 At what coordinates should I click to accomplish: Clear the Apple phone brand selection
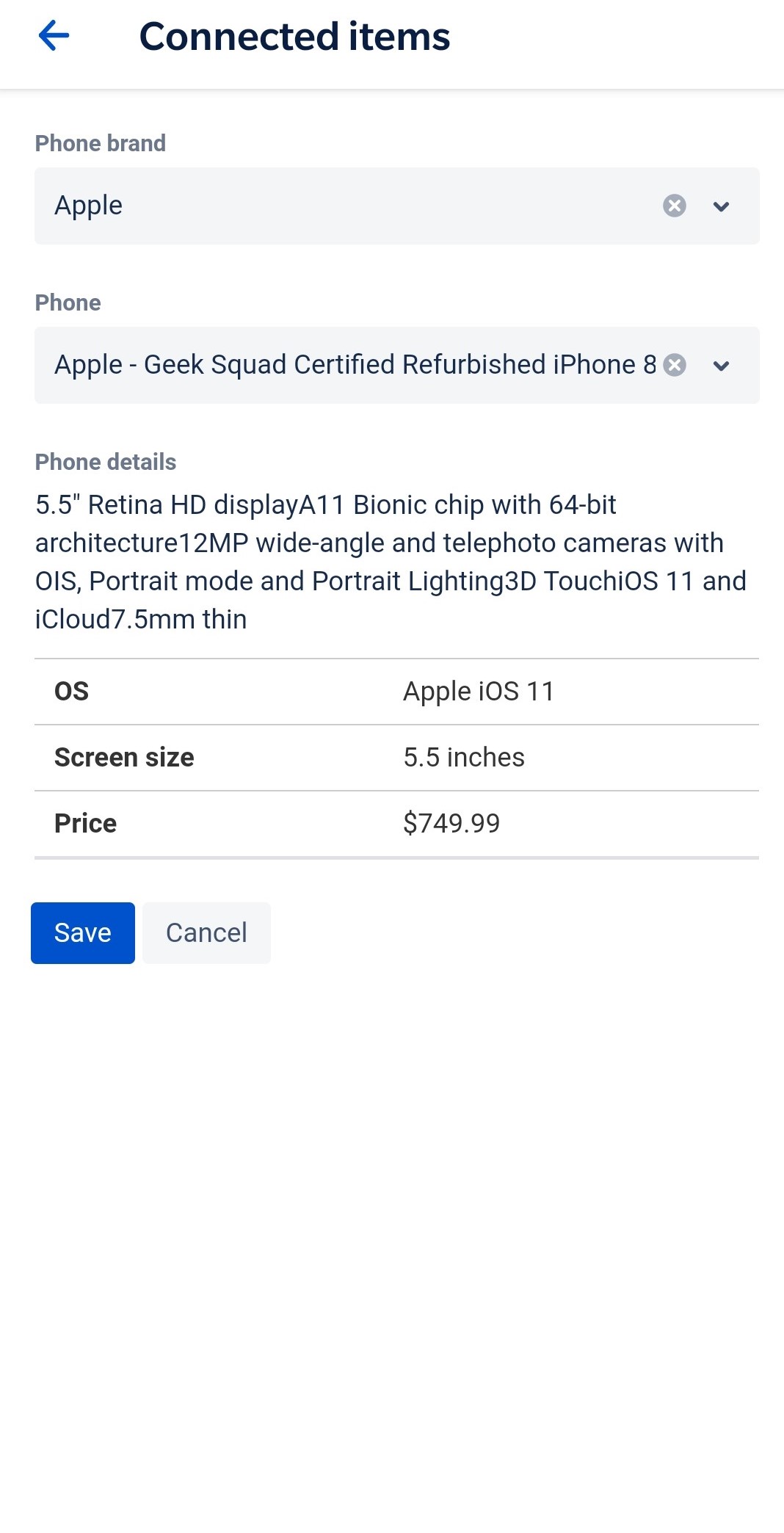(x=674, y=206)
